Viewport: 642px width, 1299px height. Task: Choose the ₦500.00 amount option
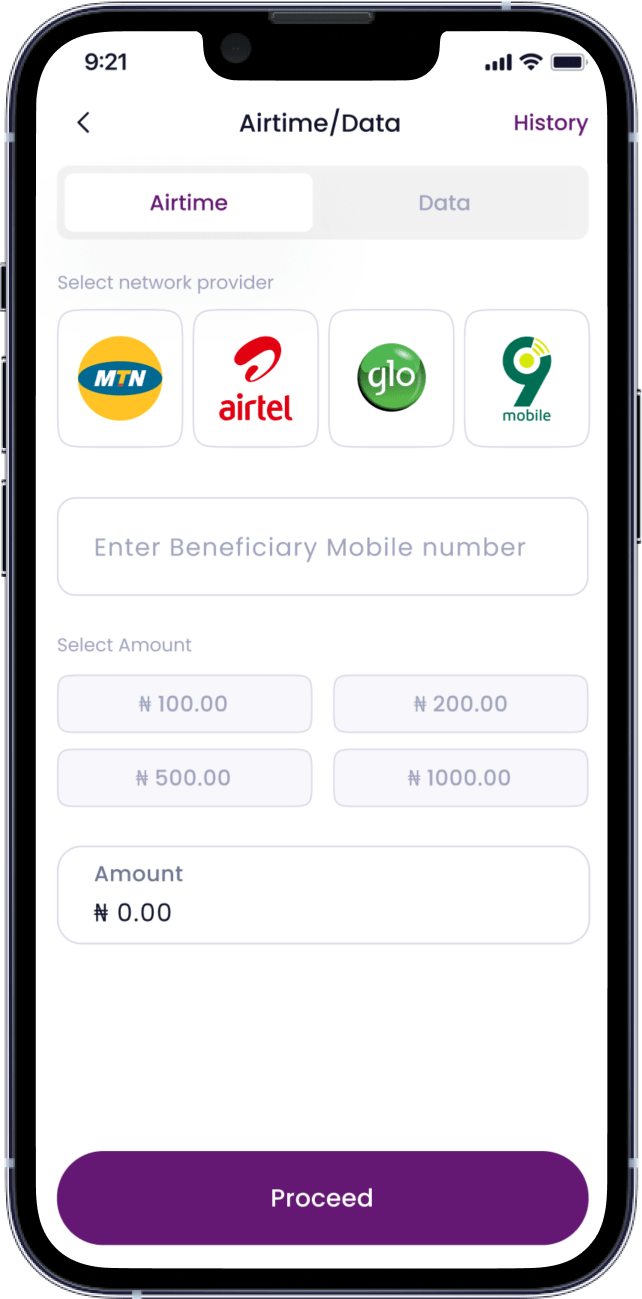(184, 778)
